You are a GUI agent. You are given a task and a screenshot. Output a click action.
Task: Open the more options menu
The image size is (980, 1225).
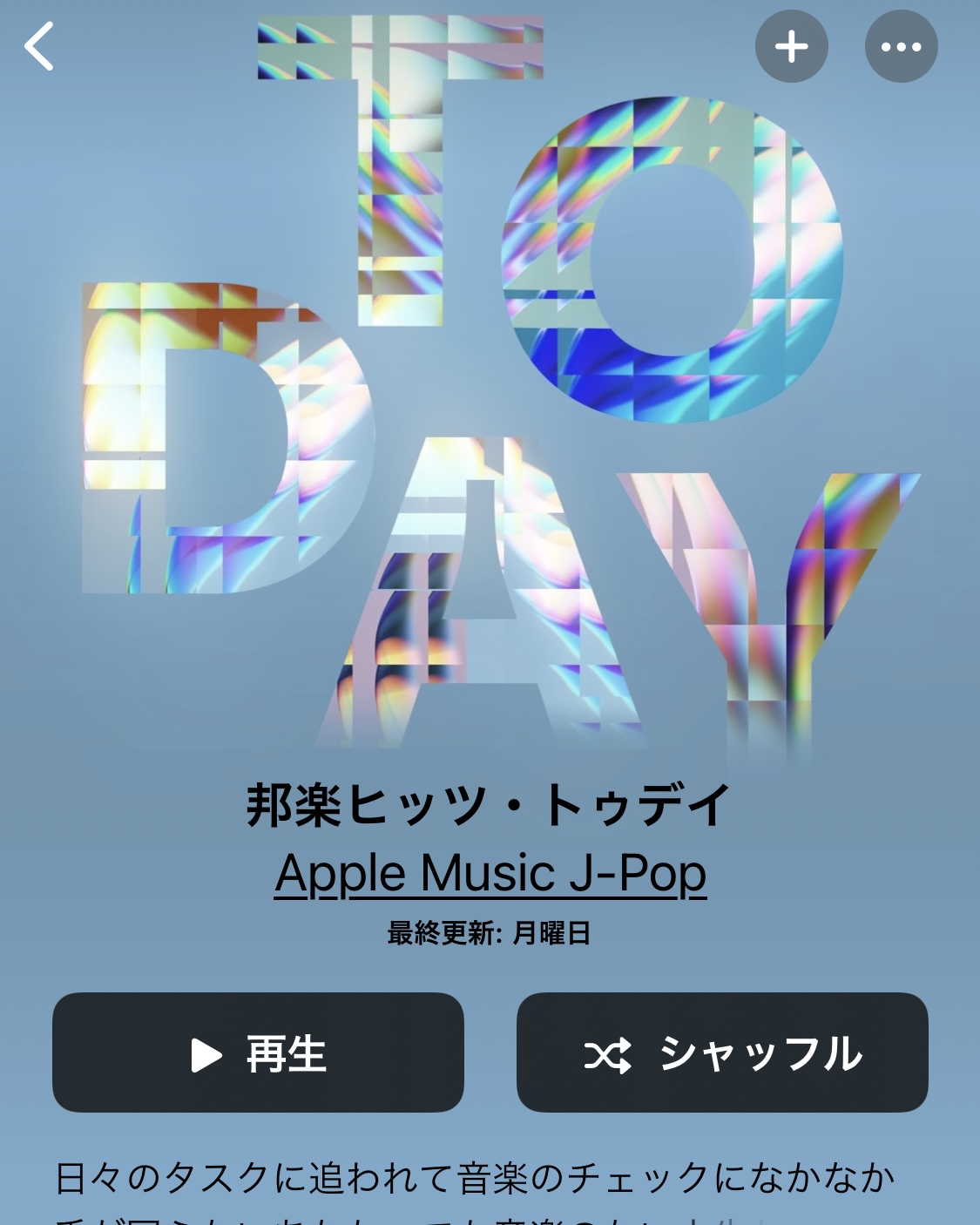[901, 46]
